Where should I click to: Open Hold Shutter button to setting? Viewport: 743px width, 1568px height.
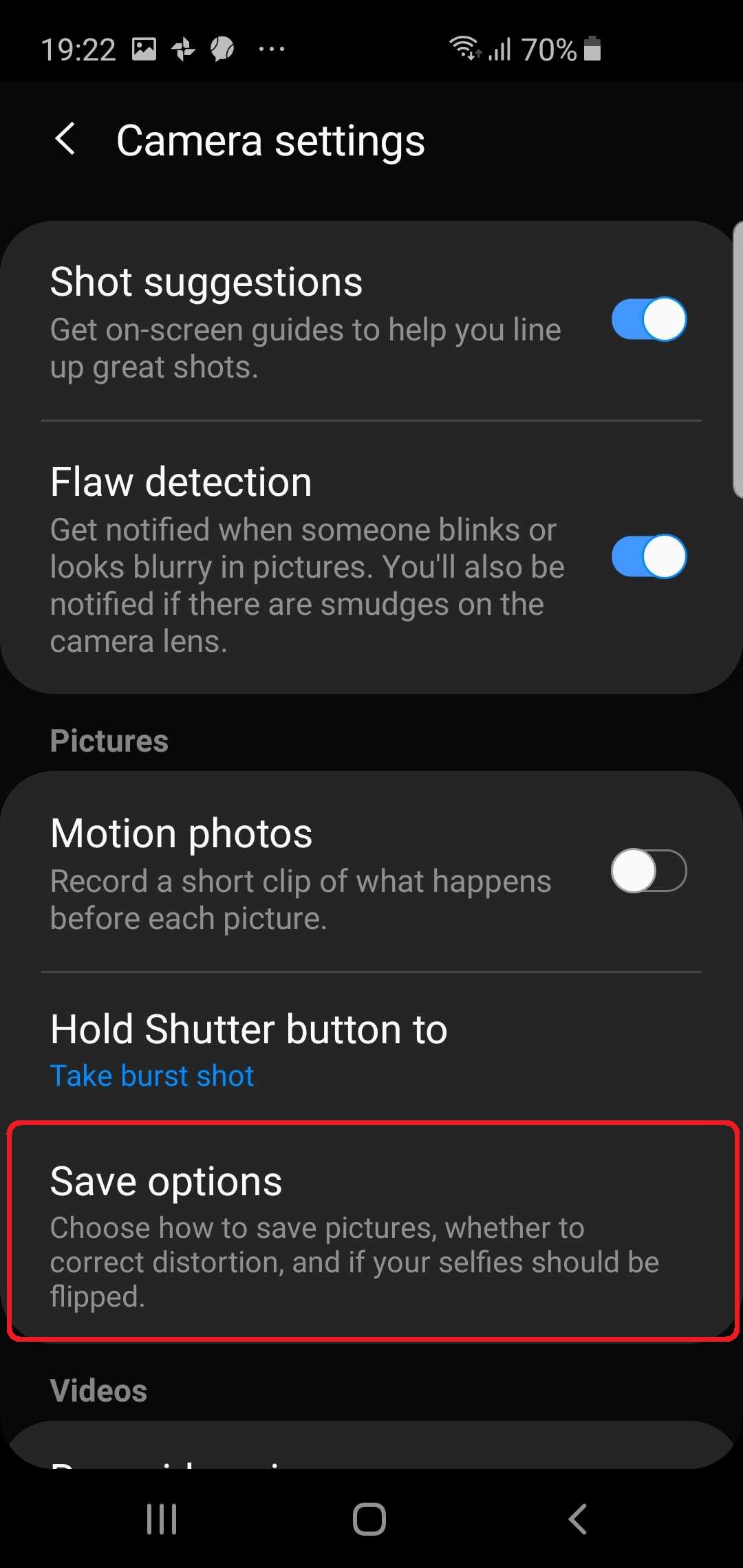tap(371, 1049)
